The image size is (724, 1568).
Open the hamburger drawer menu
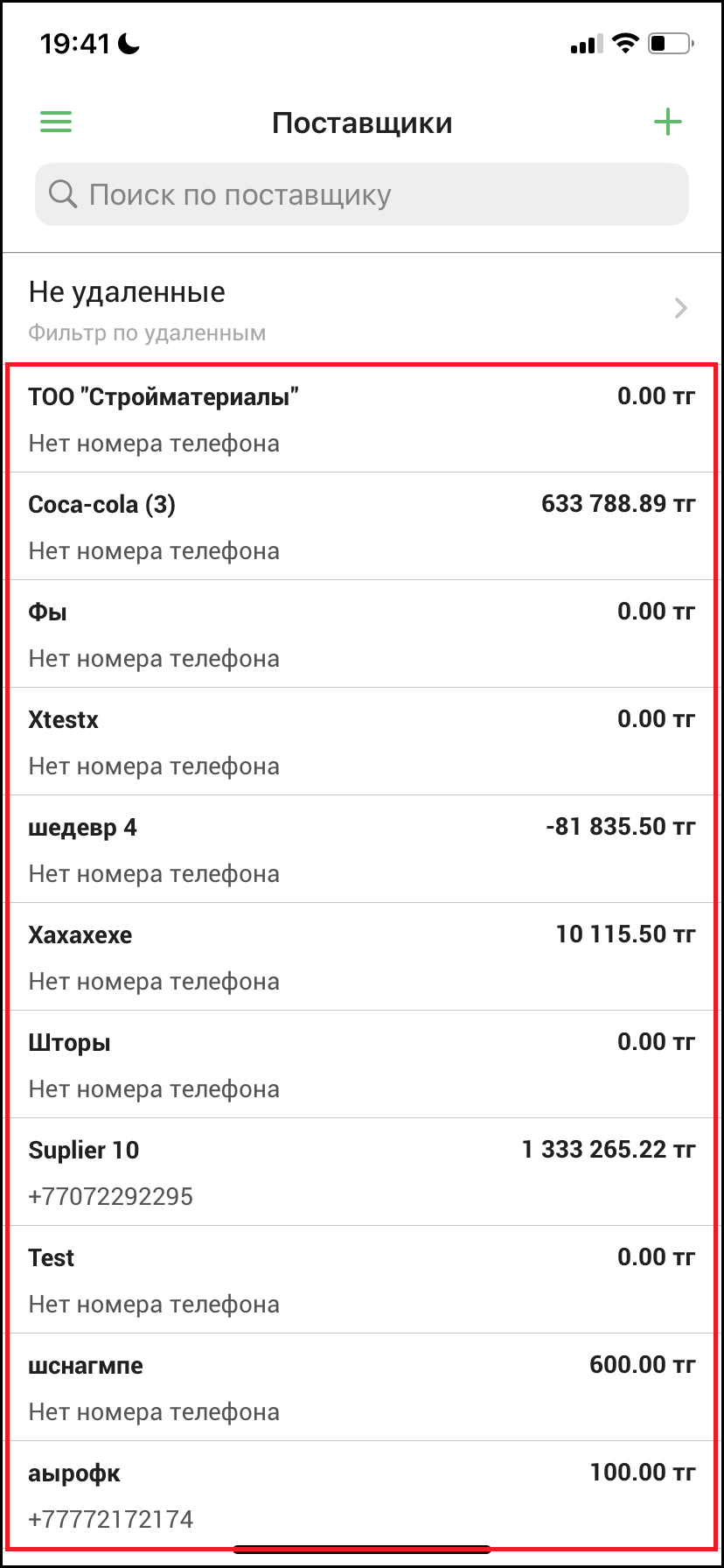click(x=56, y=122)
